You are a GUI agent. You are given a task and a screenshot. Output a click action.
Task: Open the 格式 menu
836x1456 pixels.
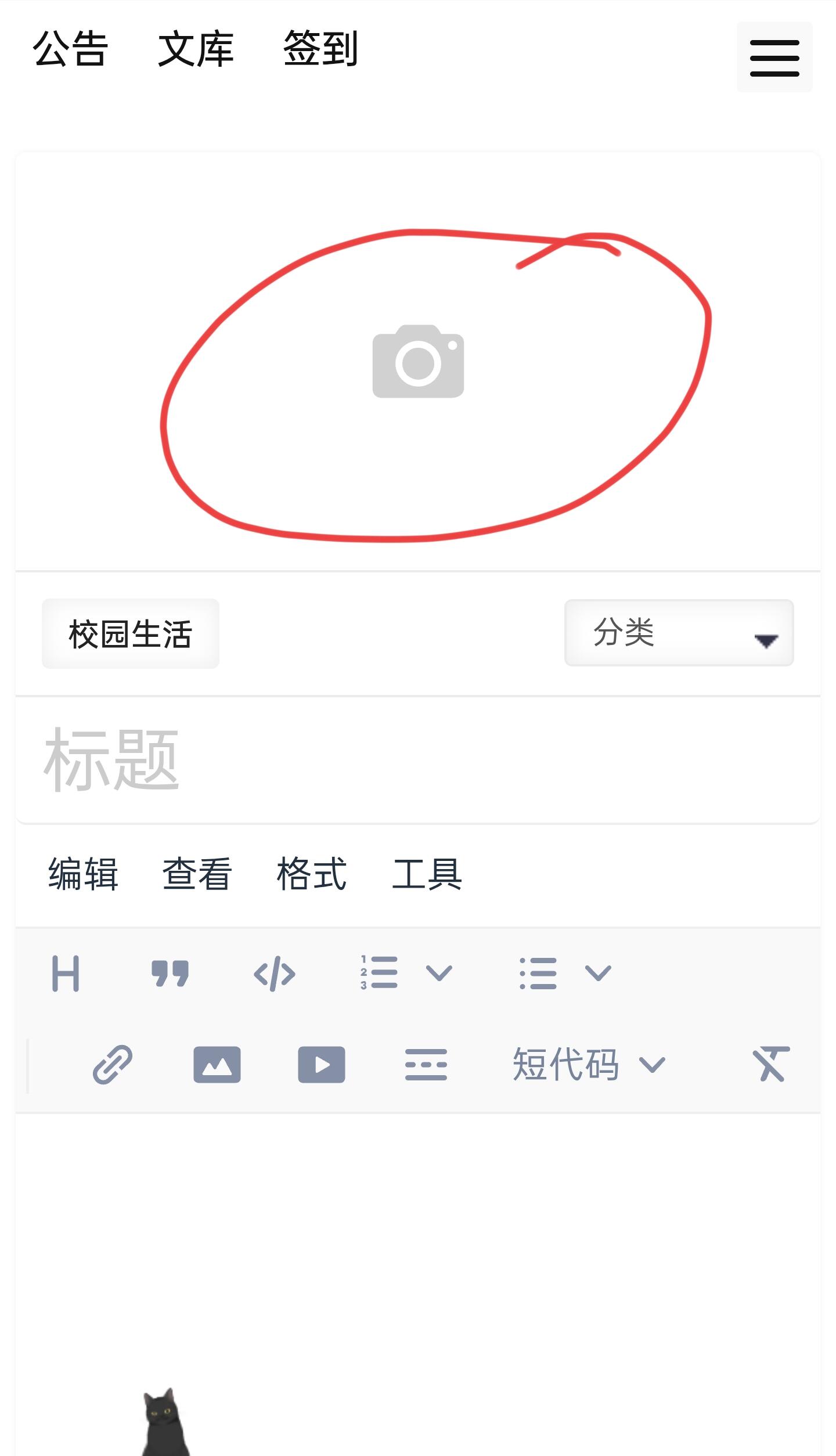[311, 874]
